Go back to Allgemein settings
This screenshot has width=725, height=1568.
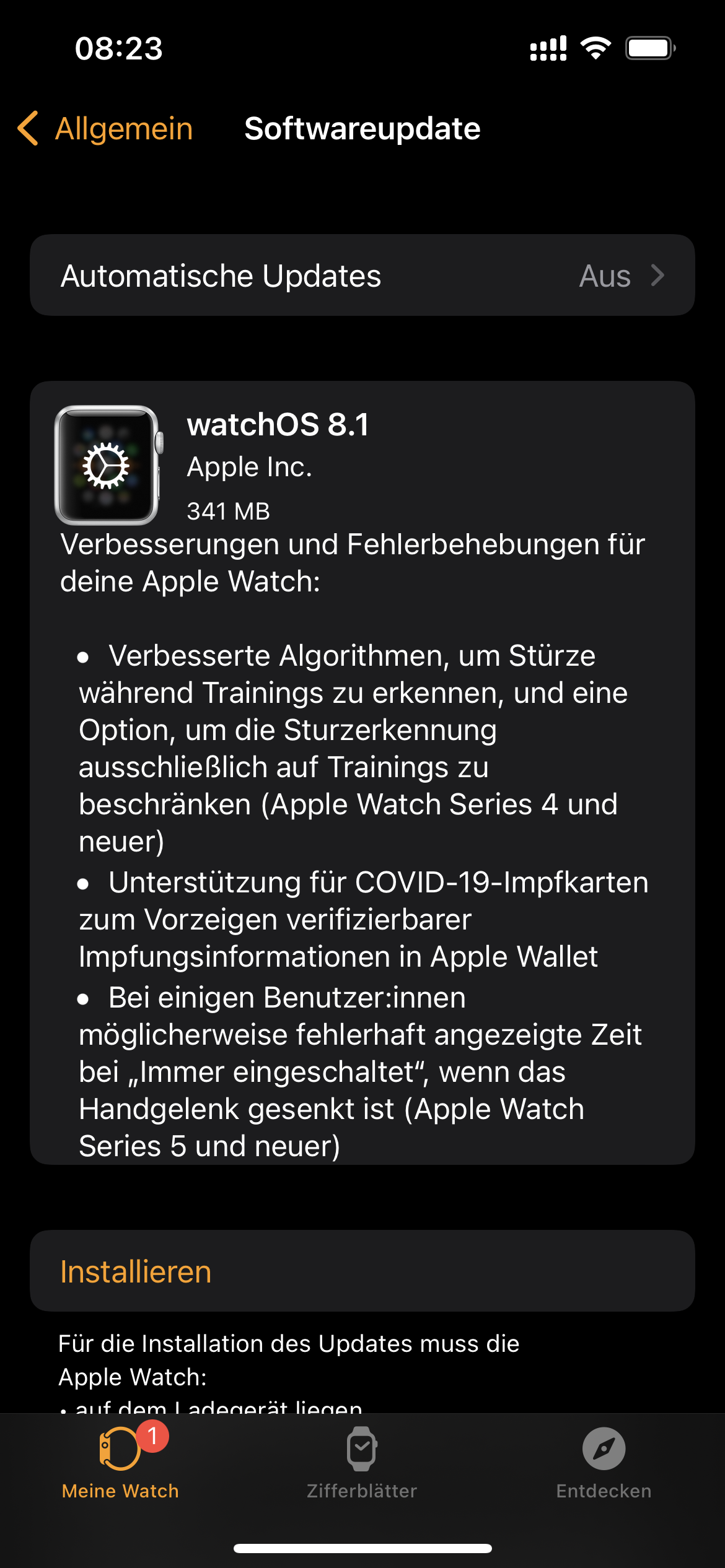(x=105, y=129)
